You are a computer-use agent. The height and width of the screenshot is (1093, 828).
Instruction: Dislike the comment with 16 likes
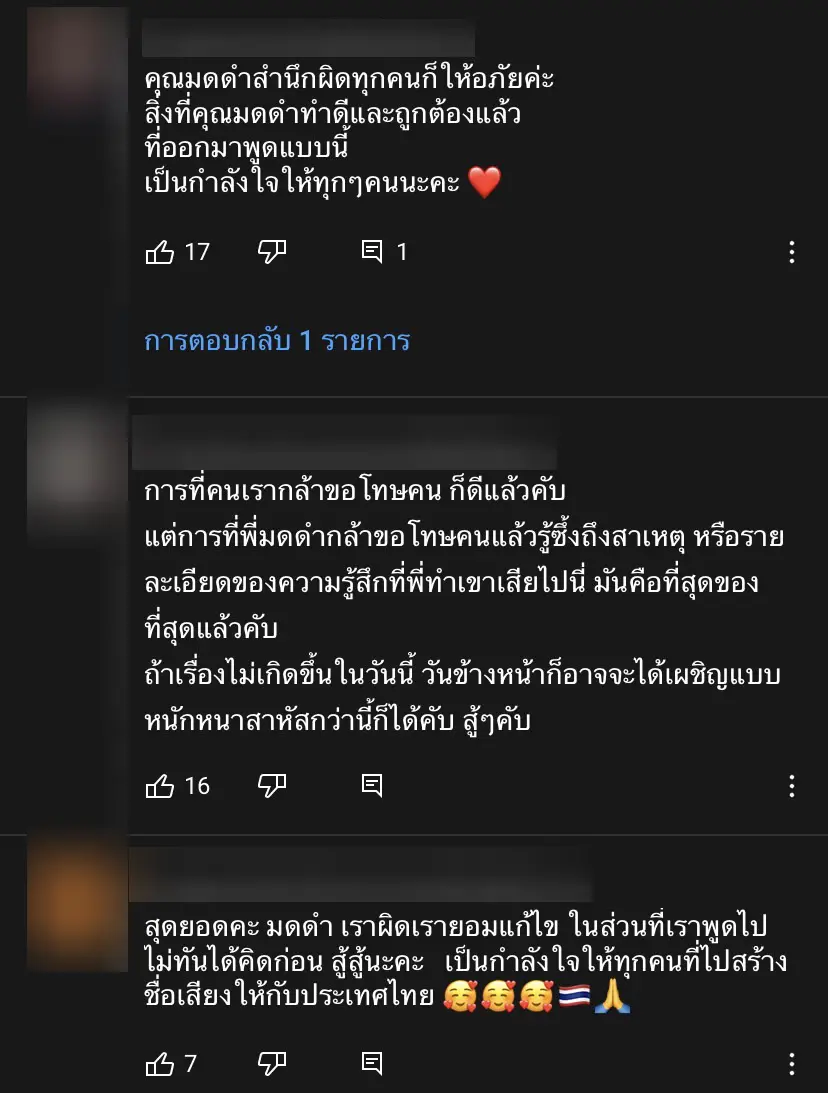point(272,786)
